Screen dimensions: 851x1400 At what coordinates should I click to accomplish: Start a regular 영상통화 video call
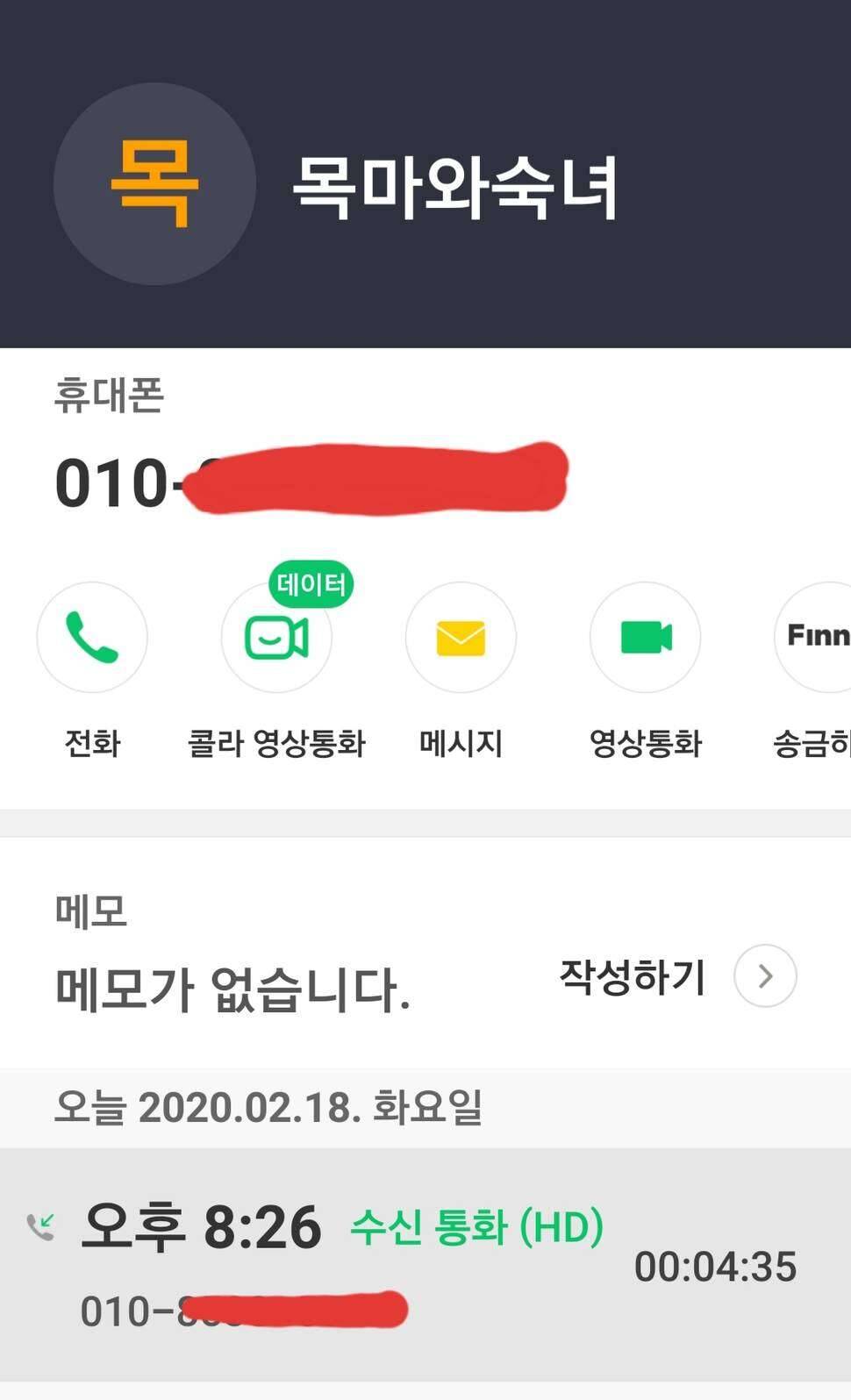pyautogui.click(x=646, y=638)
